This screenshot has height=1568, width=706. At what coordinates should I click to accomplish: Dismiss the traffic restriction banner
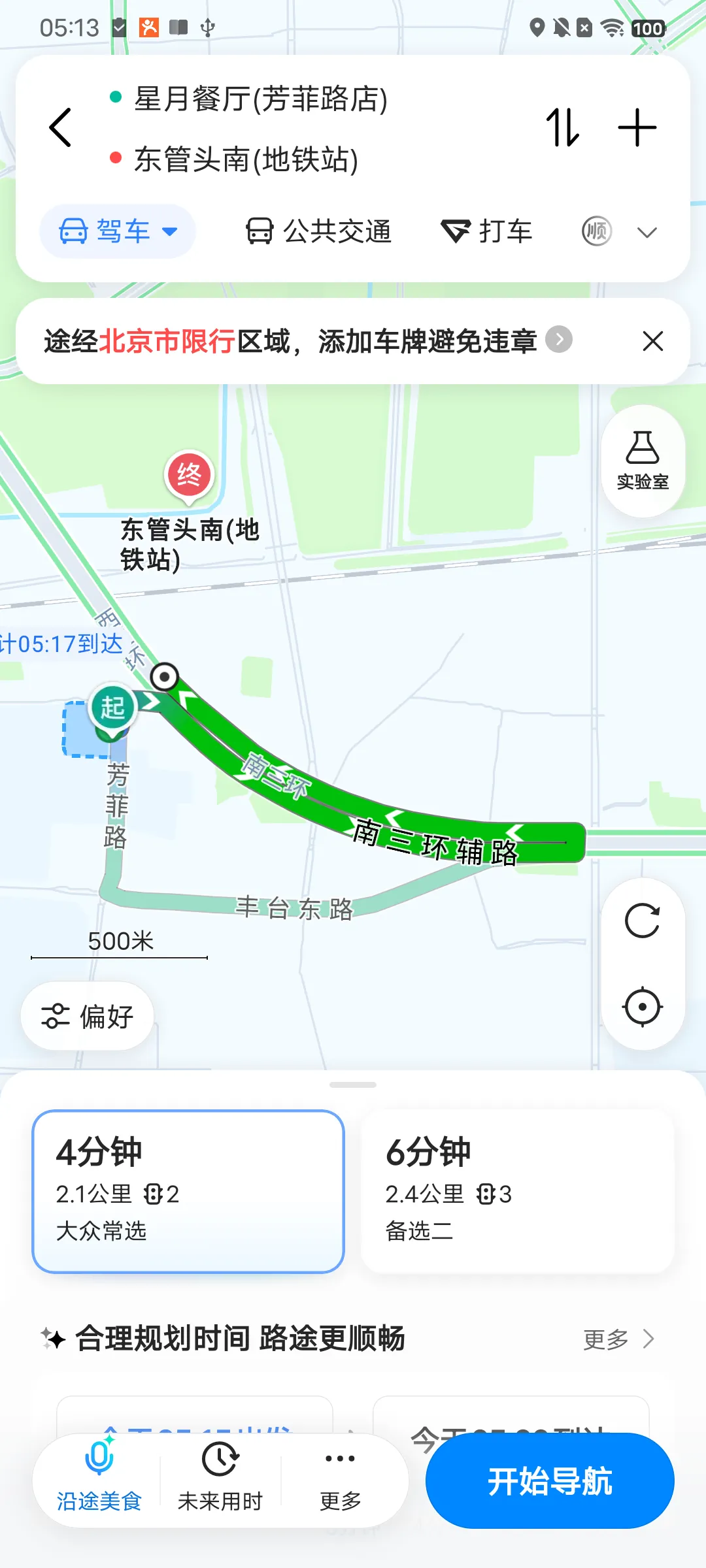click(652, 341)
